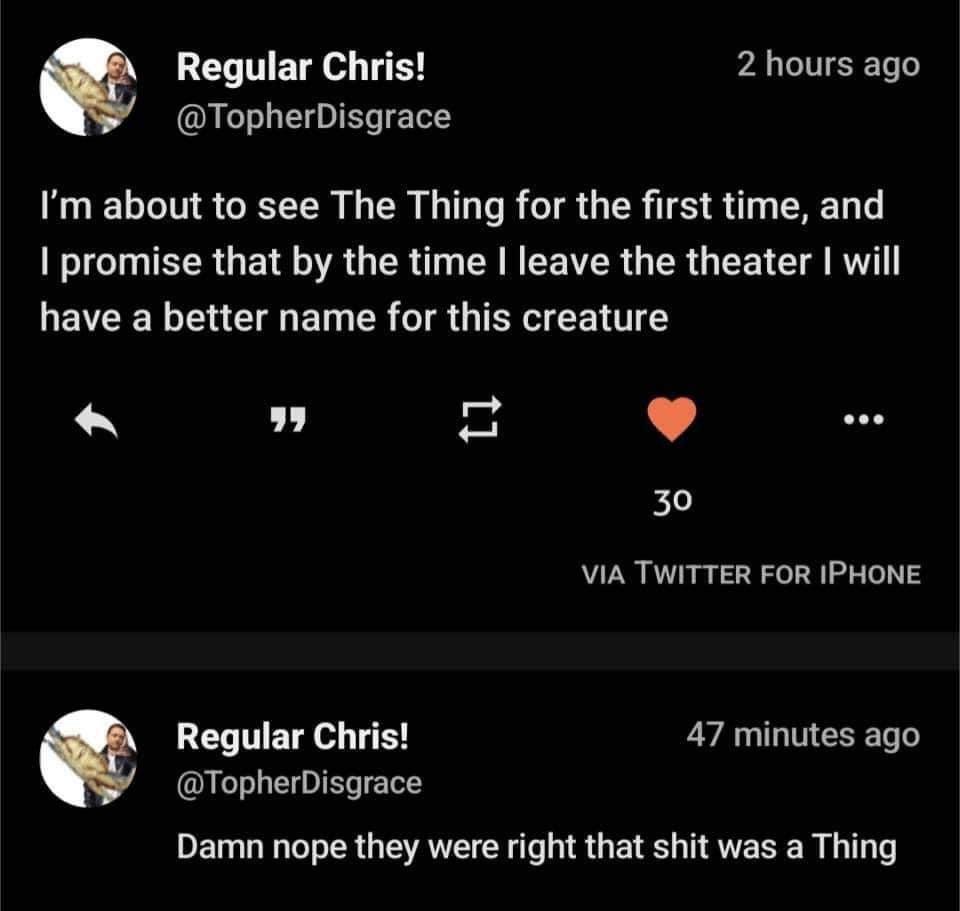Tap the orange heart like icon
Image resolution: width=960 pixels, height=911 pixels.
670,419
